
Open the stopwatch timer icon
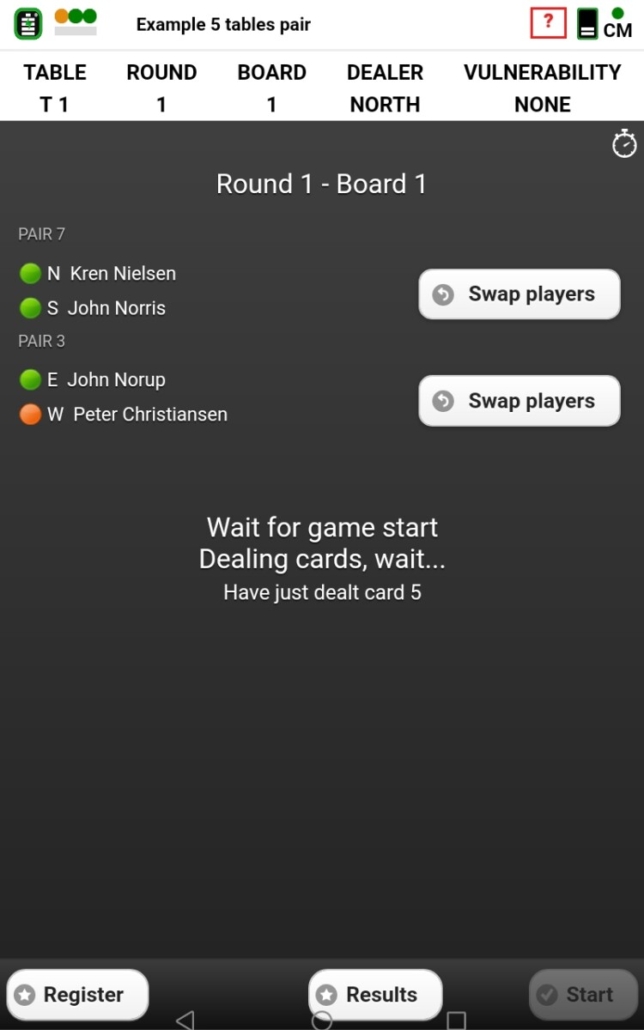pos(624,144)
